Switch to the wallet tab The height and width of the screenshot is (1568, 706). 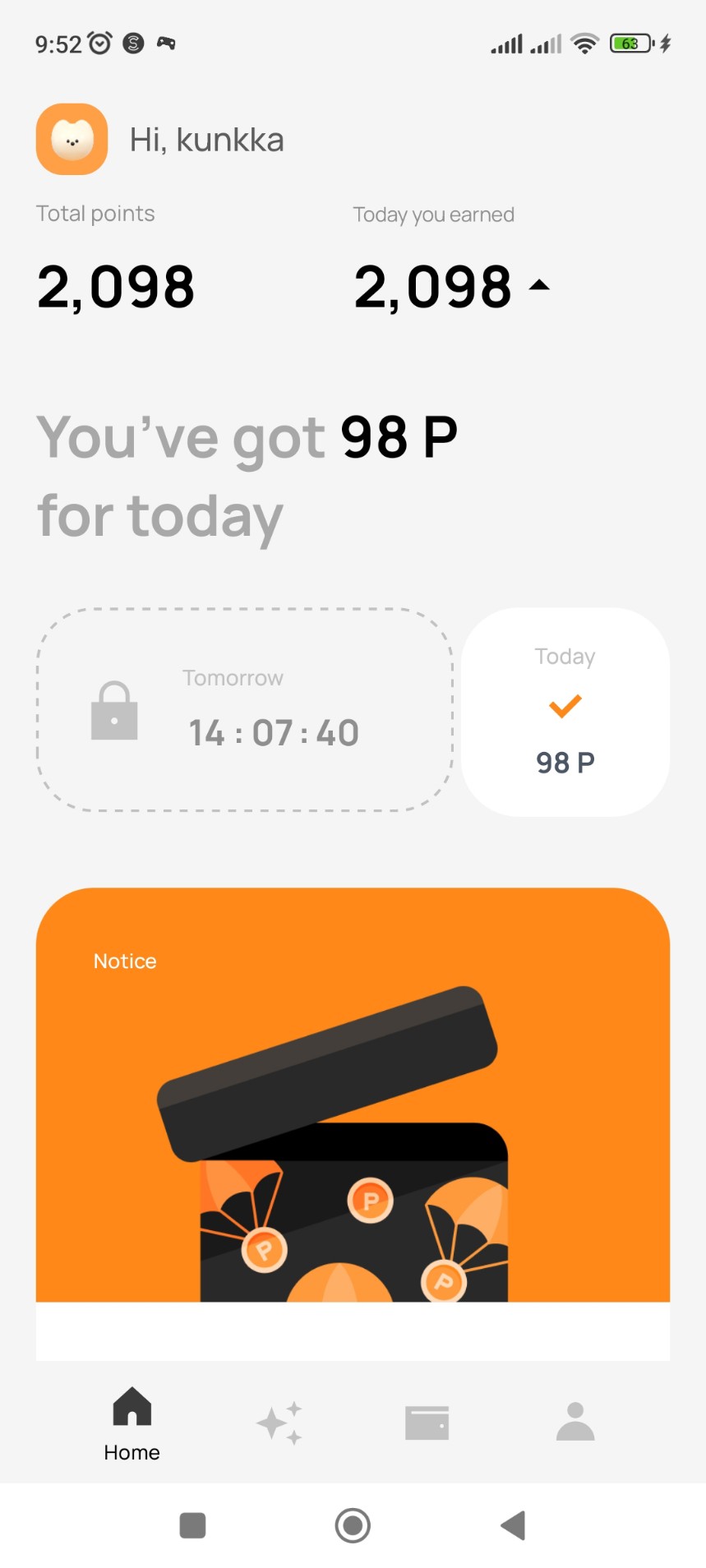(x=427, y=1423)
